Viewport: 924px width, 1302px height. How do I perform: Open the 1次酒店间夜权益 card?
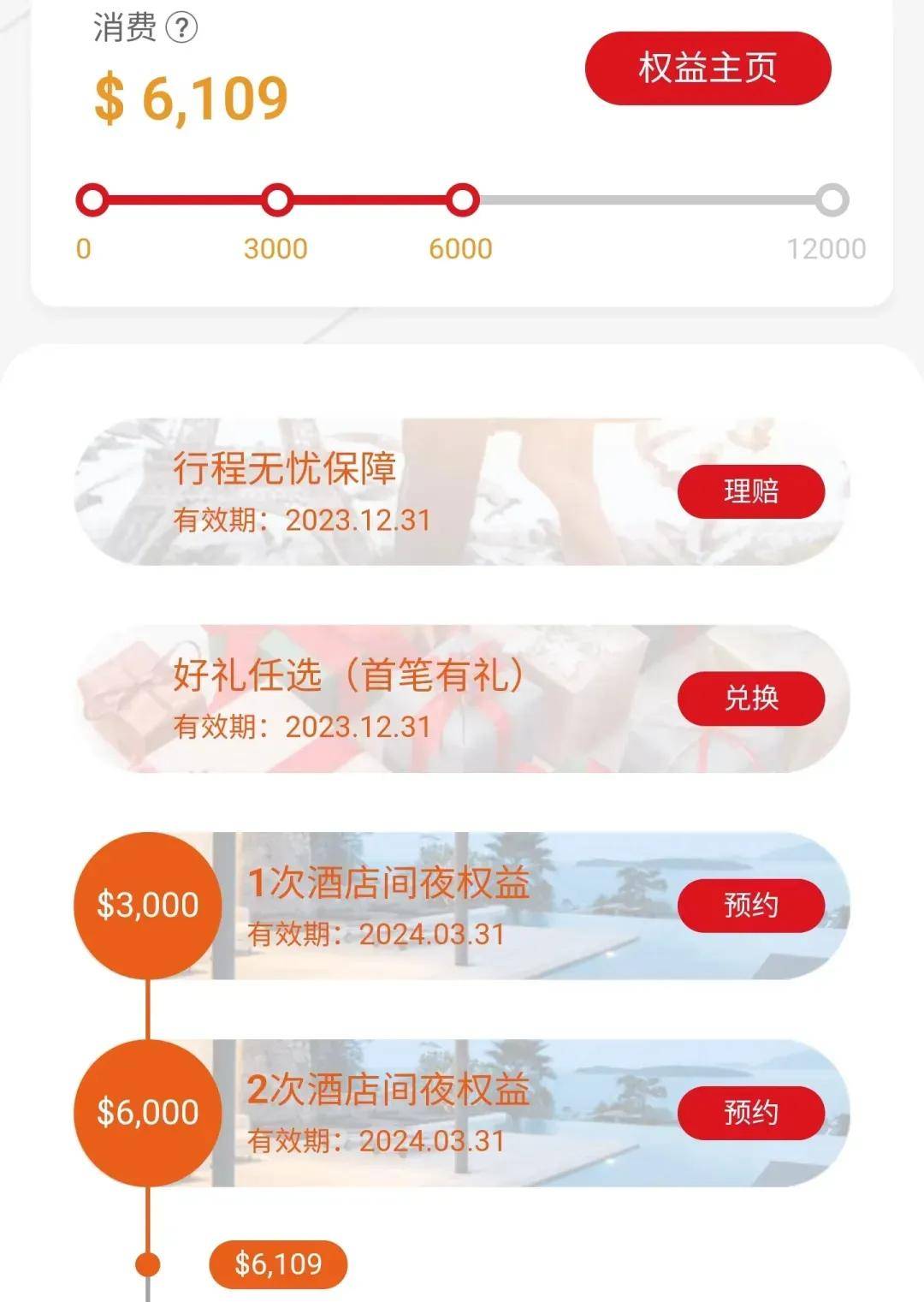click(428, 905)
